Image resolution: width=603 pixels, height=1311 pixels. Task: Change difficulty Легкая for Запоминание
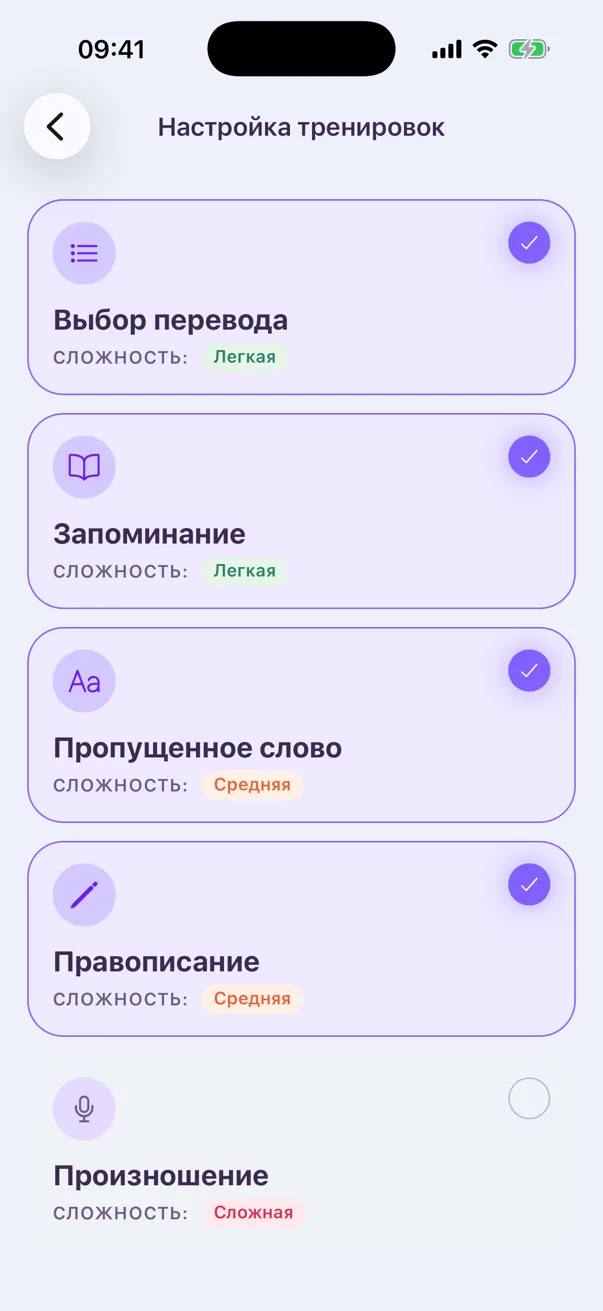click(x=245, y=571)
